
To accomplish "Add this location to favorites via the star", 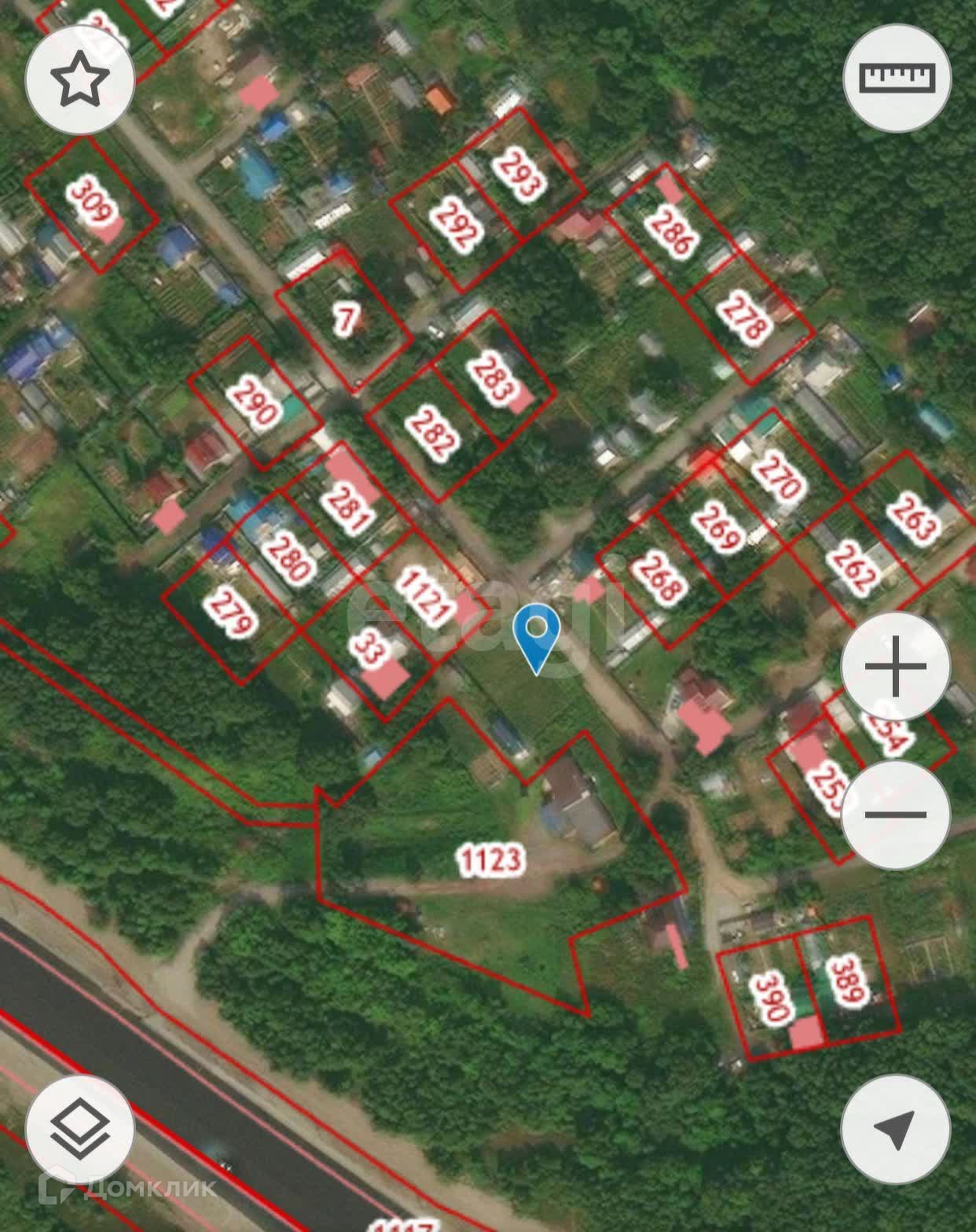I will tap(79, 79).
